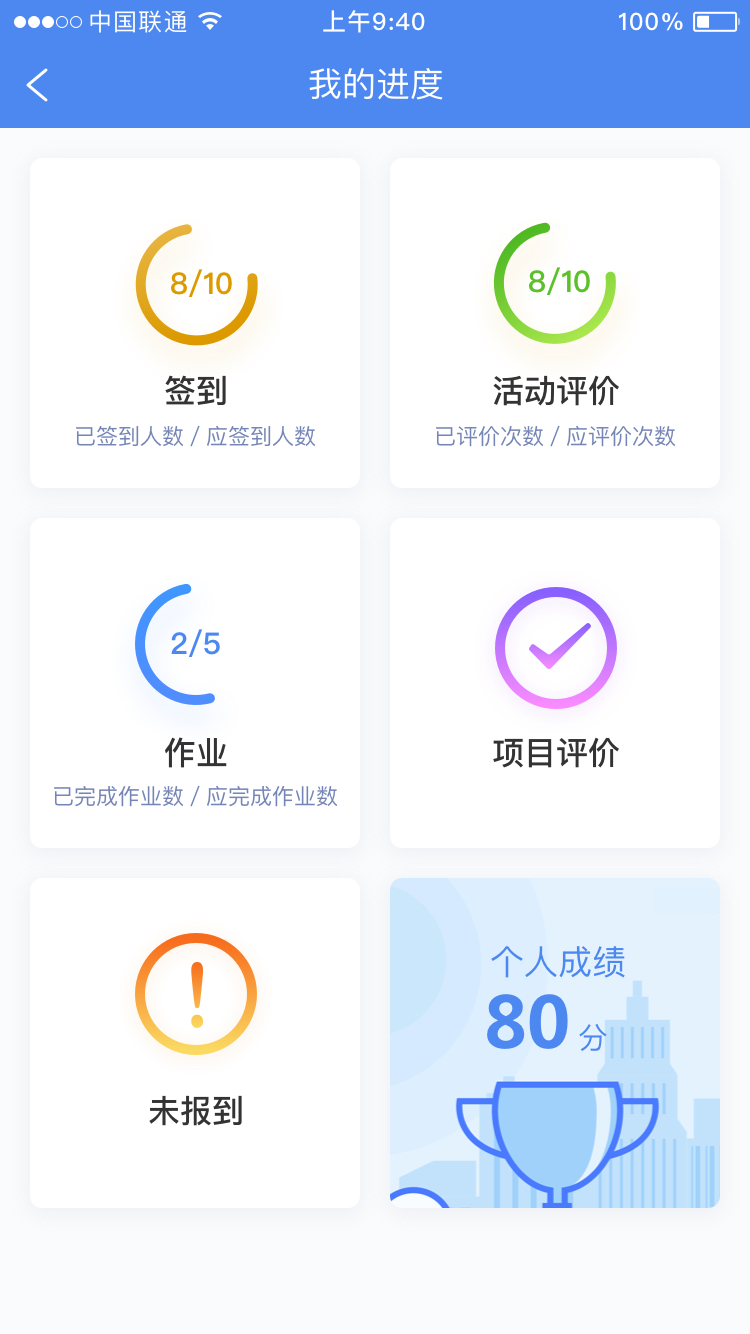The image size is (750, 1334).
Task: Select the 签到 progress ring icon
Action: [195, 283]
